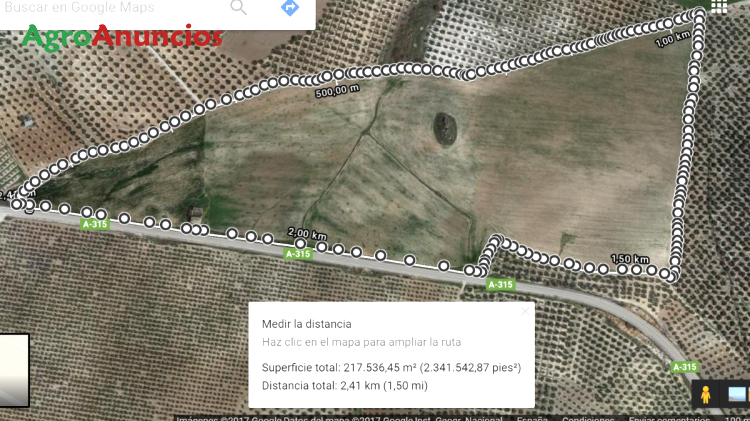Close the Medir la distancia panel
Image resolution: width=750 pixels, height=421 pixels.
click(x=525, y=311)
